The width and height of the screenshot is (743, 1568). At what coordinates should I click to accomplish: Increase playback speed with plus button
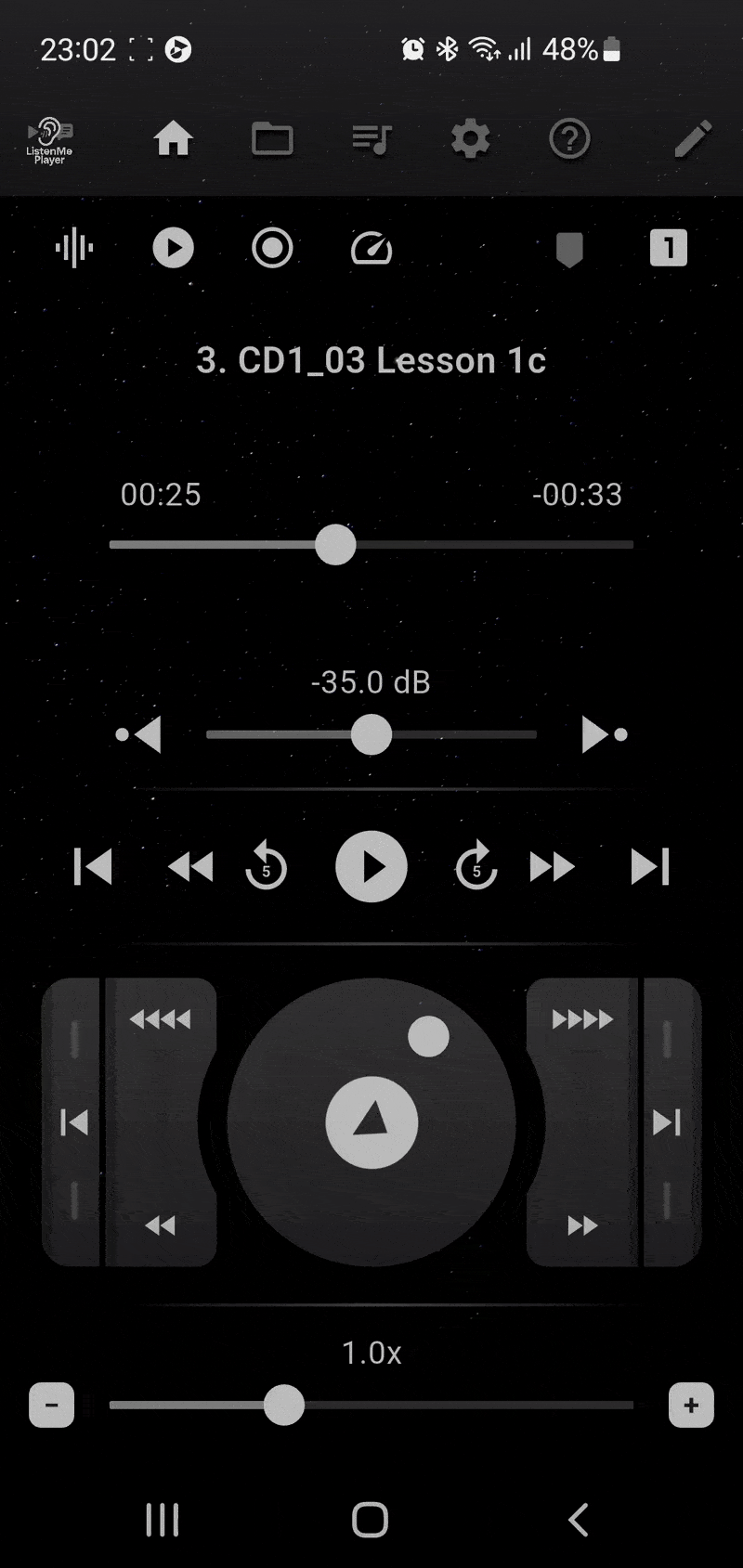pos(691,1406)
